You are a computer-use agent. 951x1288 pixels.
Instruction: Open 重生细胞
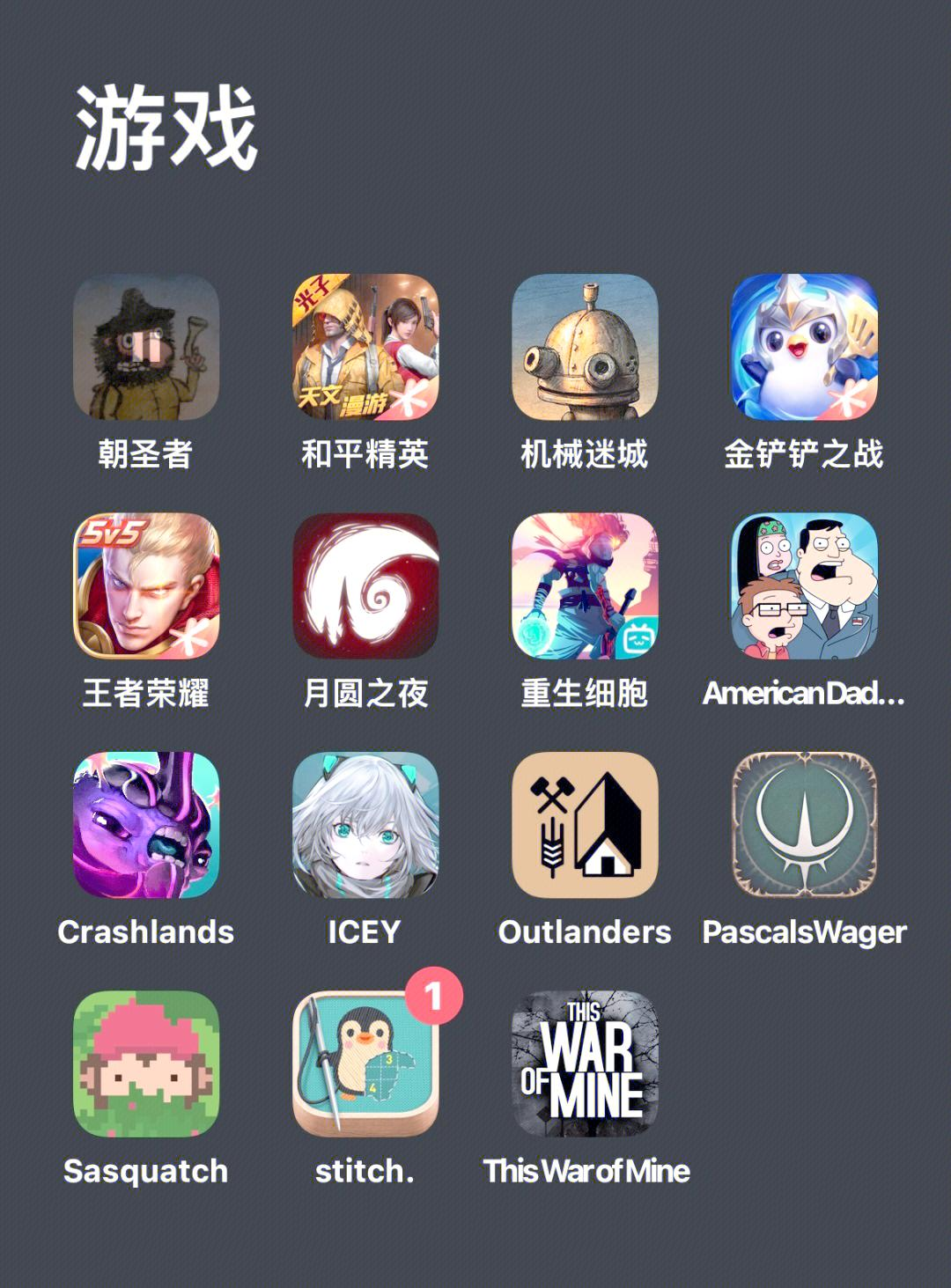[x=585, y=586]
